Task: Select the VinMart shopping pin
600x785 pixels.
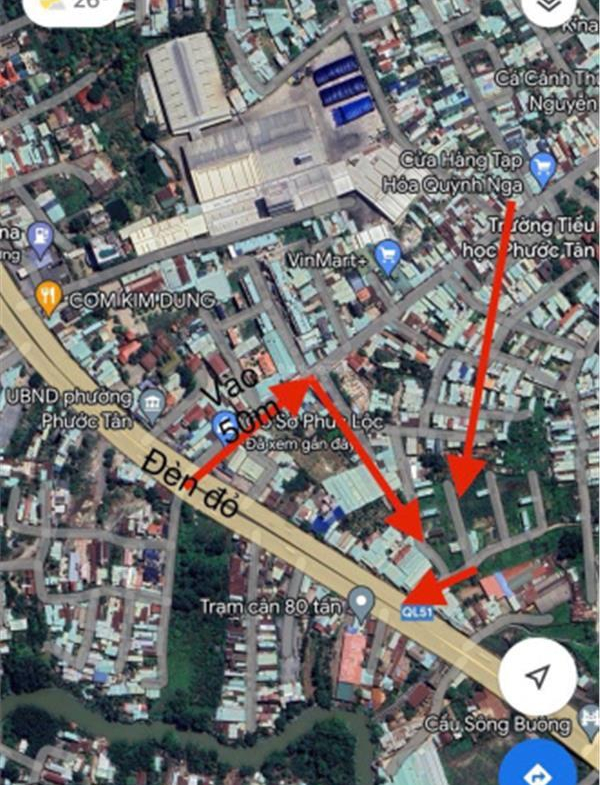Action: [387, 259]
